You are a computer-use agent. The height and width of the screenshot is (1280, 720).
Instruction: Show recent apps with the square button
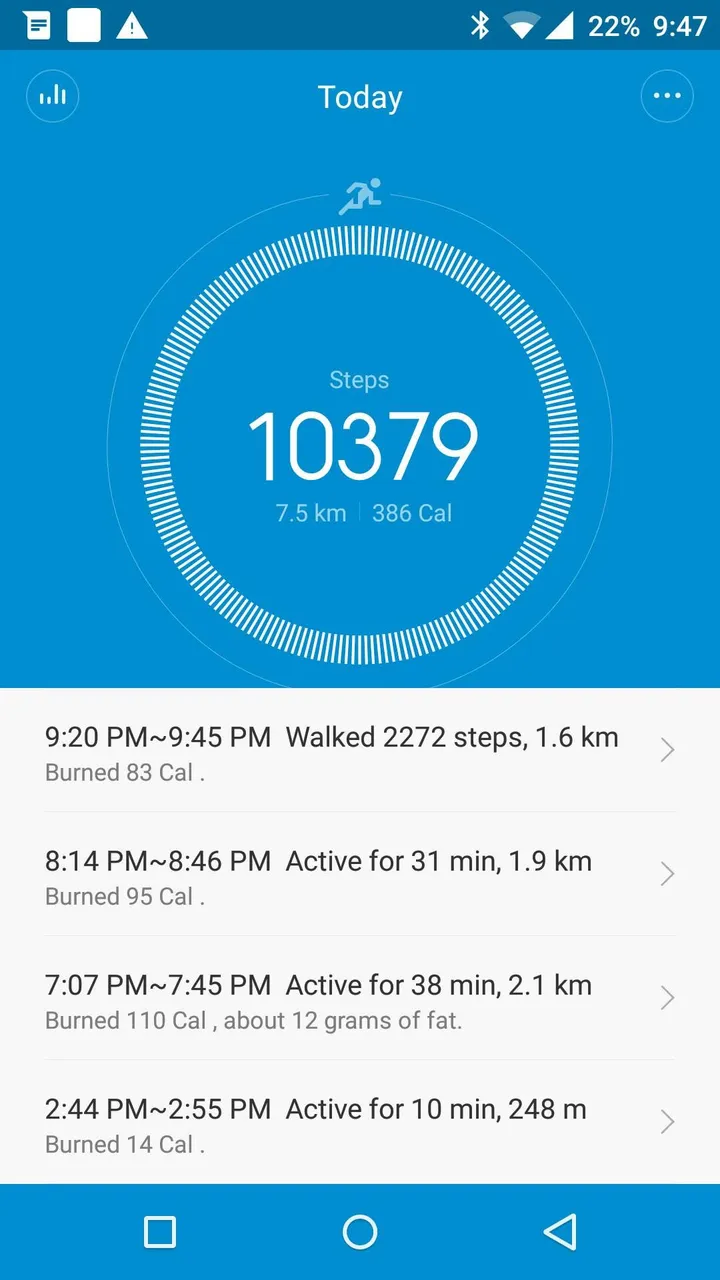pyautogui.click(x=160, y=1232)
